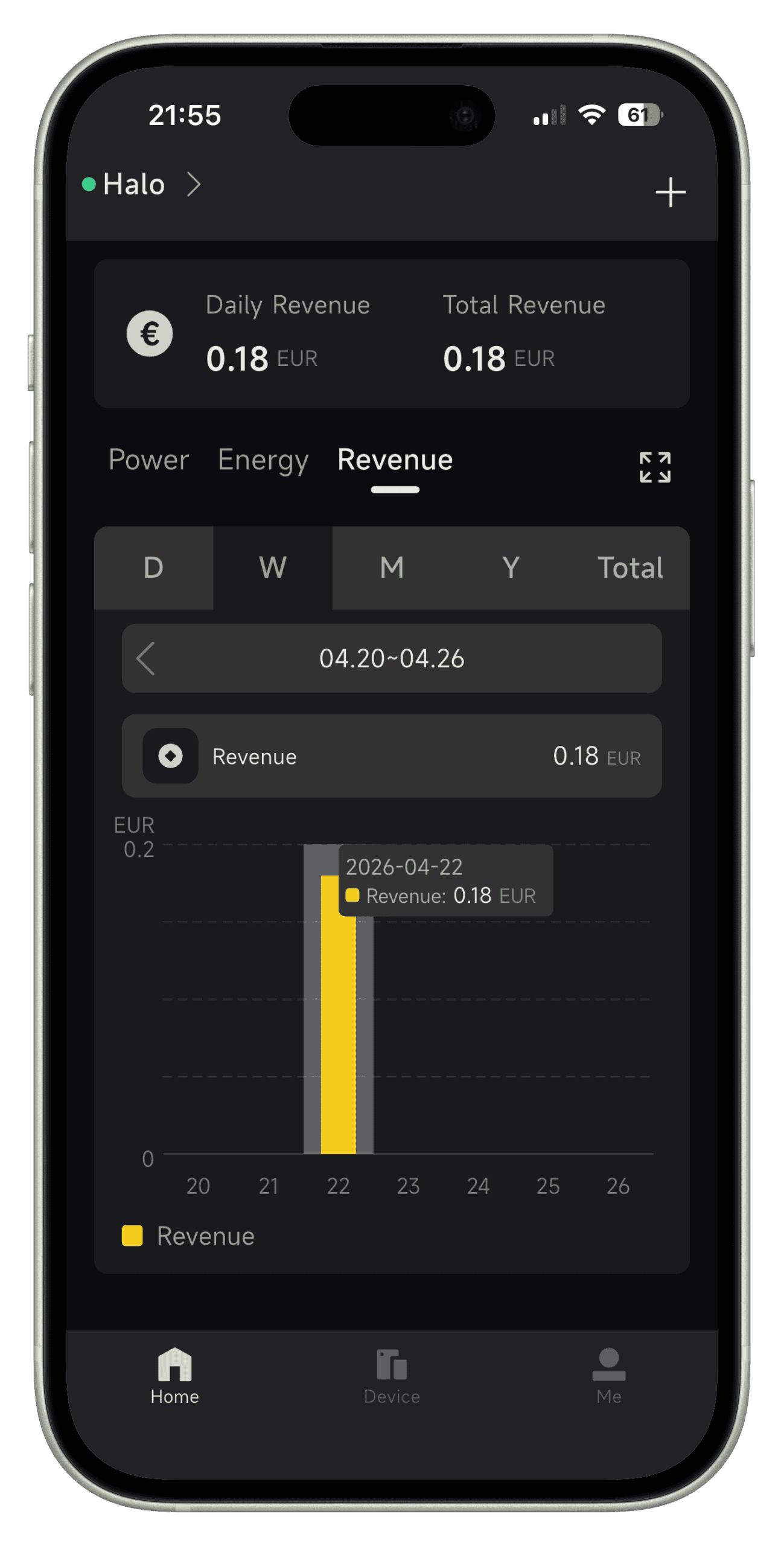Go to the previous week with the left arrow
This screenshot has height=1546, width=784.
coord(146,658)
